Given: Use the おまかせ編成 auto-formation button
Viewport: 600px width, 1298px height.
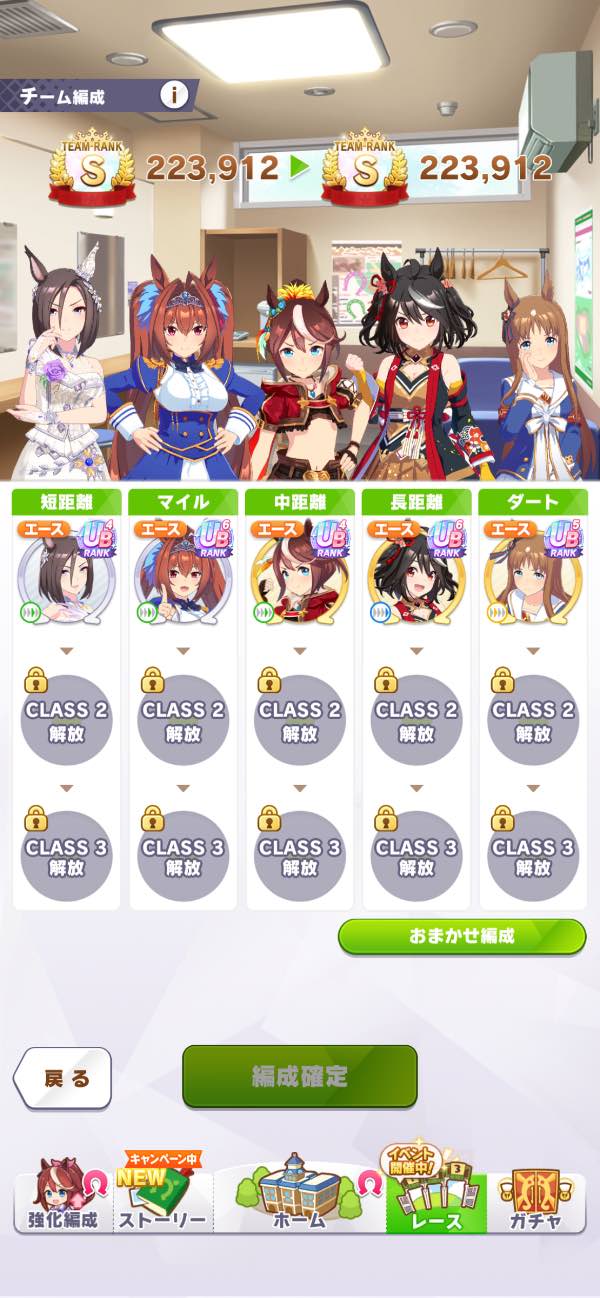Looking at the screenshot, I should [x=461, y=937].
